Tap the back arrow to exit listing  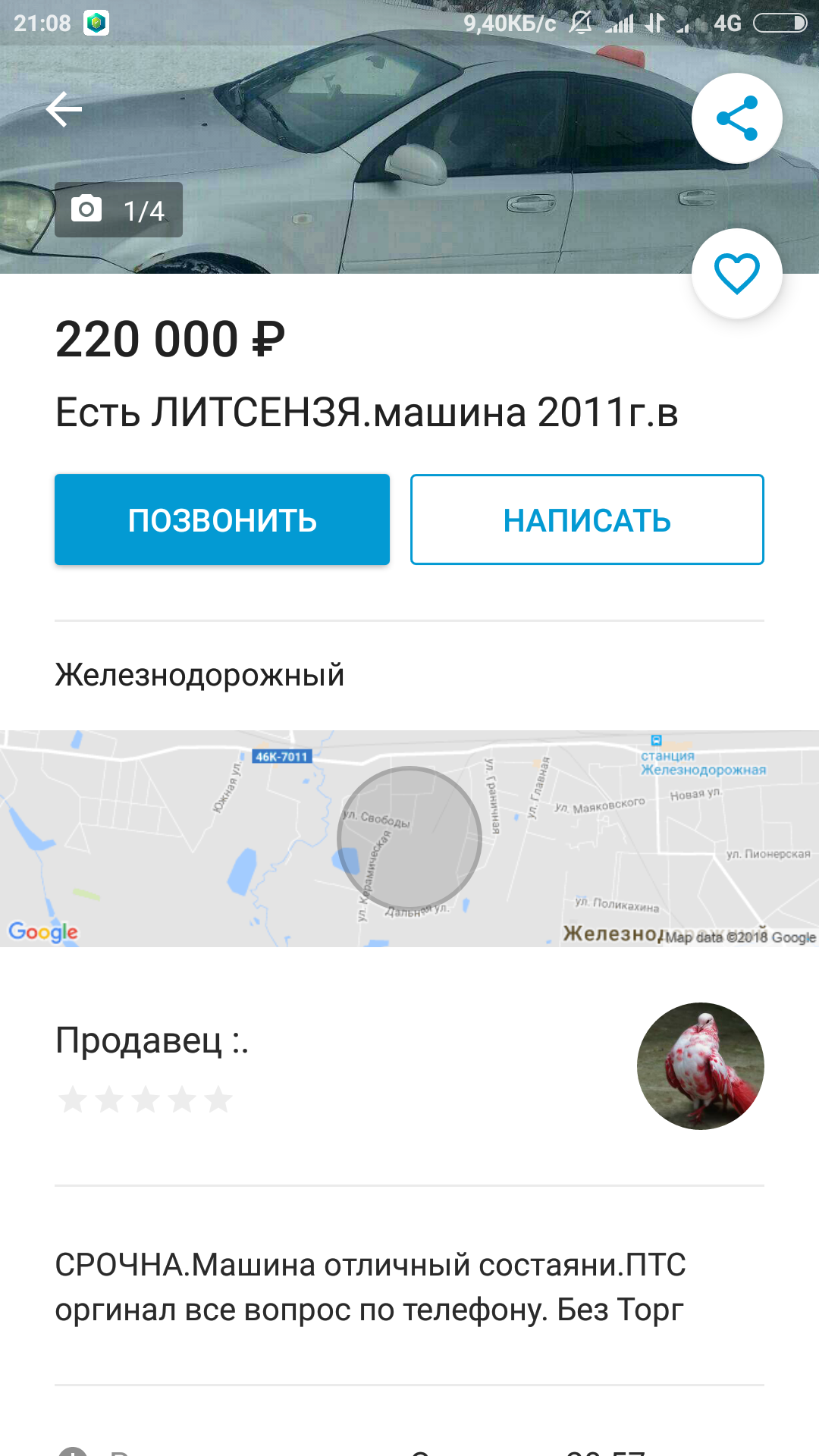pyautogui.click(x=64, y=108)
